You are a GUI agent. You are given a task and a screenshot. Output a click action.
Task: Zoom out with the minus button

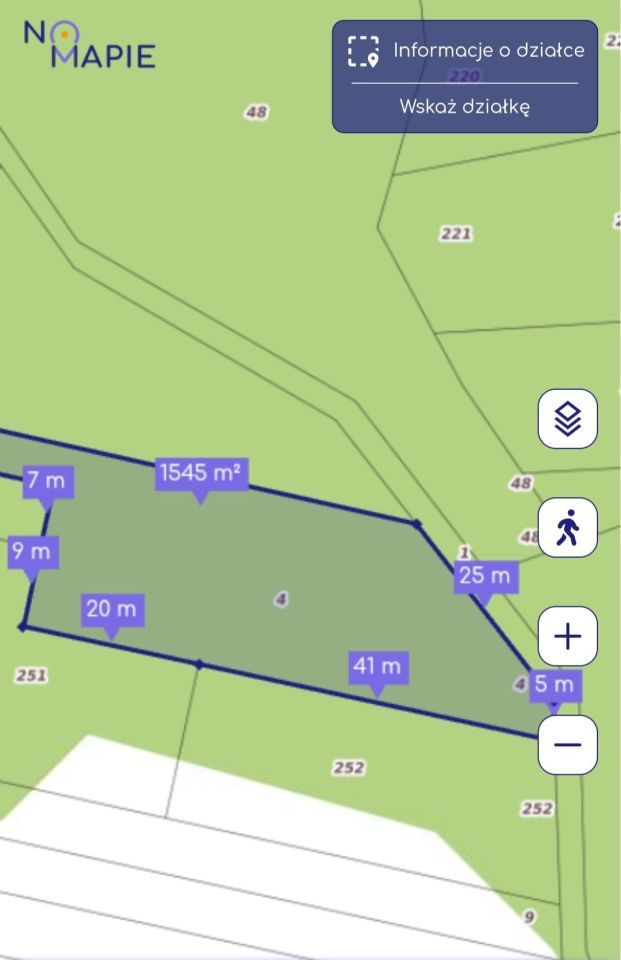567,745
